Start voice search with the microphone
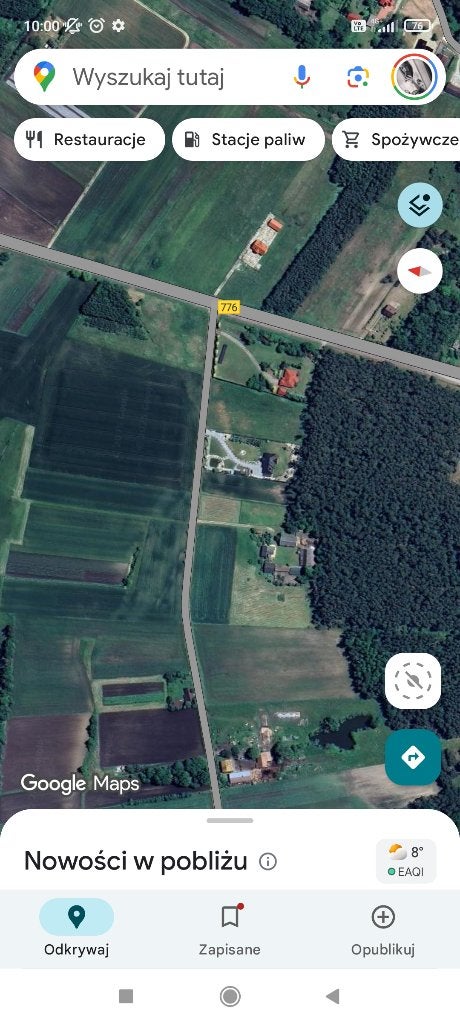Image resolution: width=460 pixels, height=1024 pixels. 301,78
